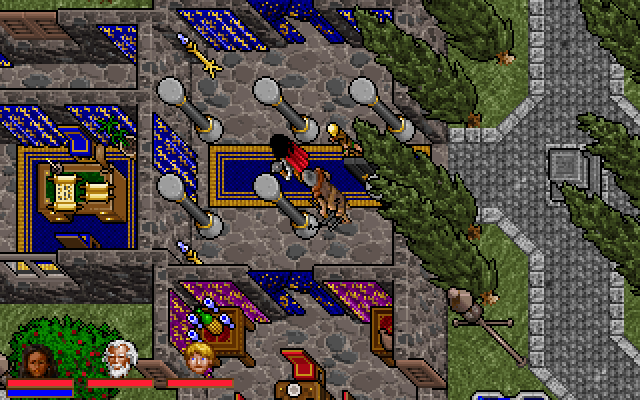Open the dark-haired Avatar's party portrait
The image size is (640, 400).
click(38, 359)
